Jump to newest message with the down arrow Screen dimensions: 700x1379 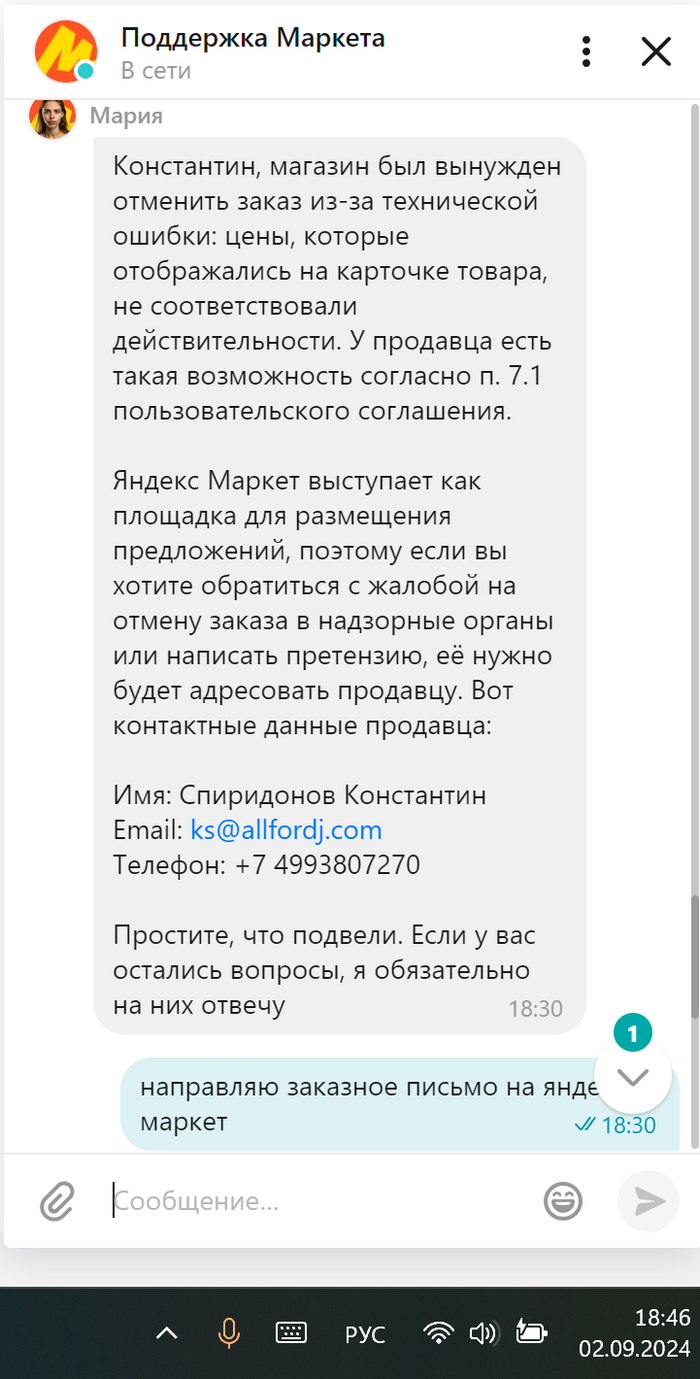(633, 1076)
